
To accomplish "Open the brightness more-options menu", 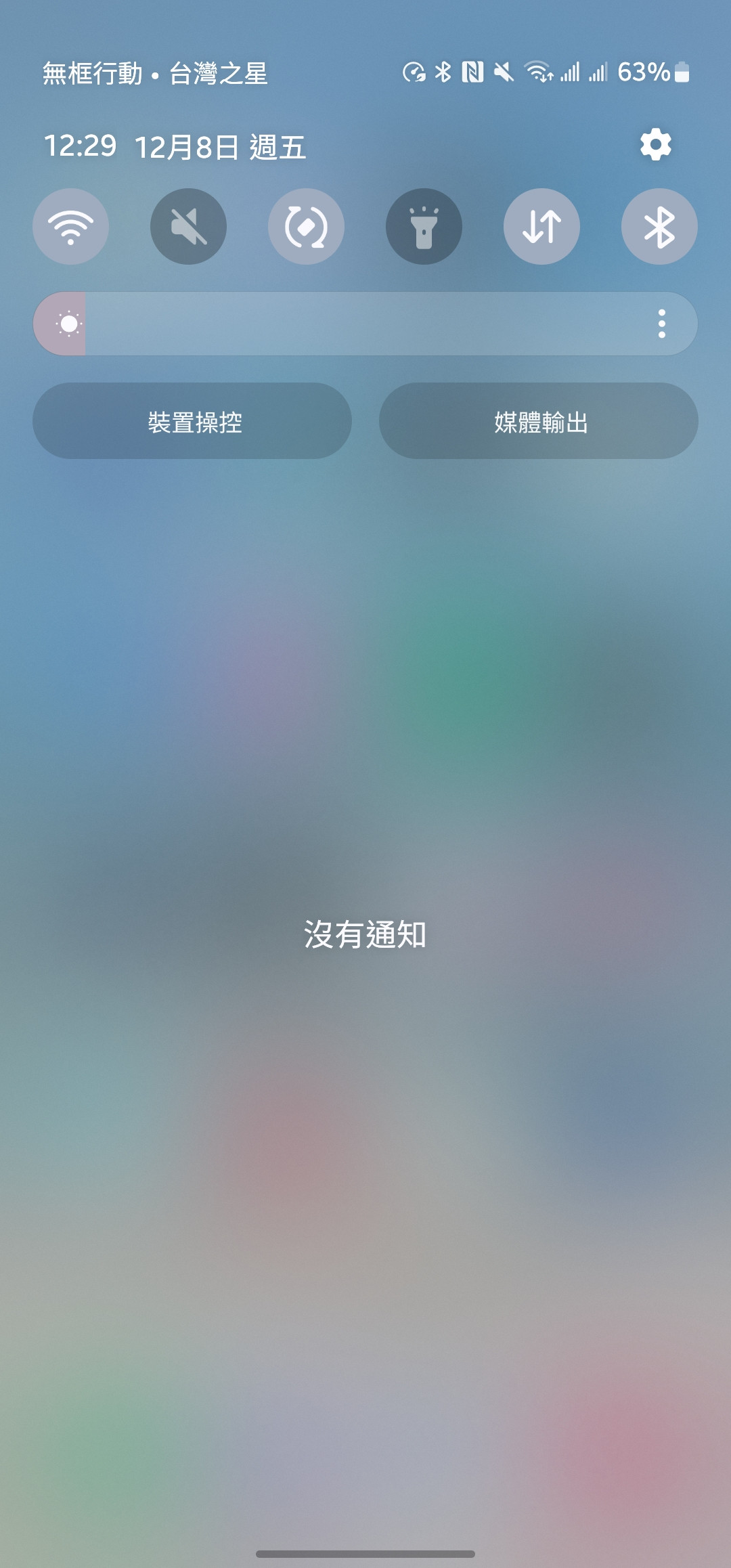I will point(662,324).
